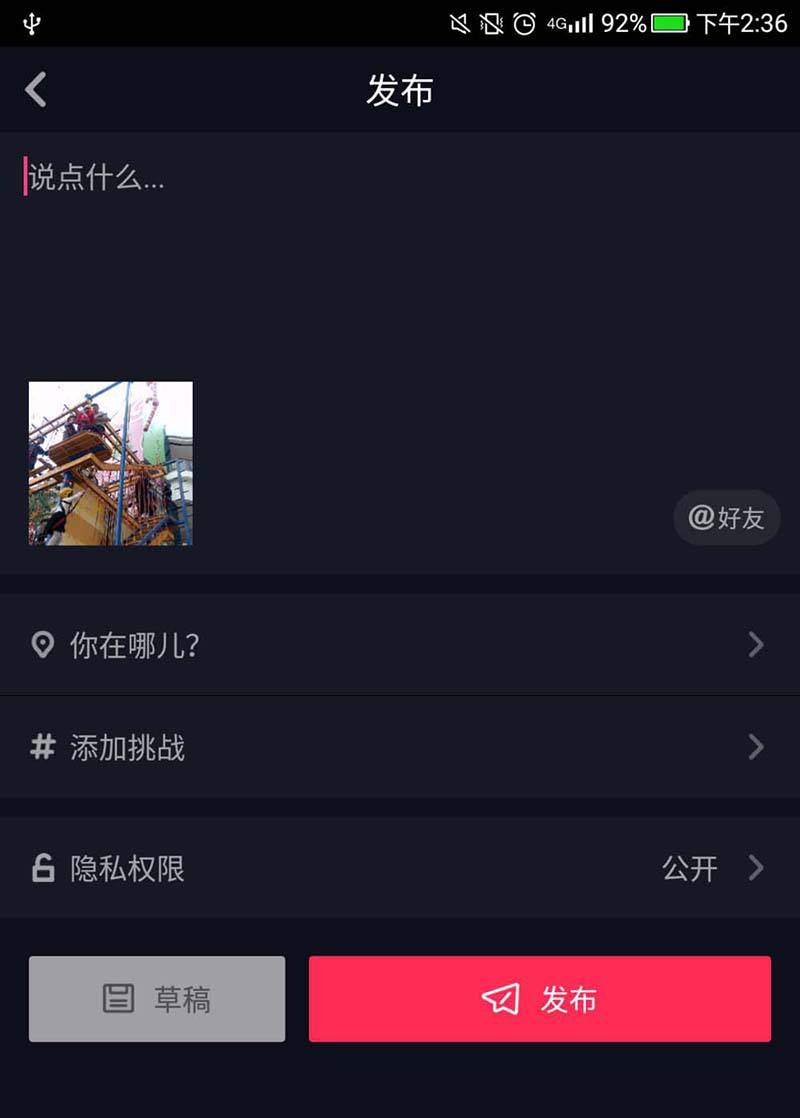Image resolution: width=800 pixels, height=1118 pixels.
Task: Tap the mute icon in the status bar
Action: tap(457, 22)
